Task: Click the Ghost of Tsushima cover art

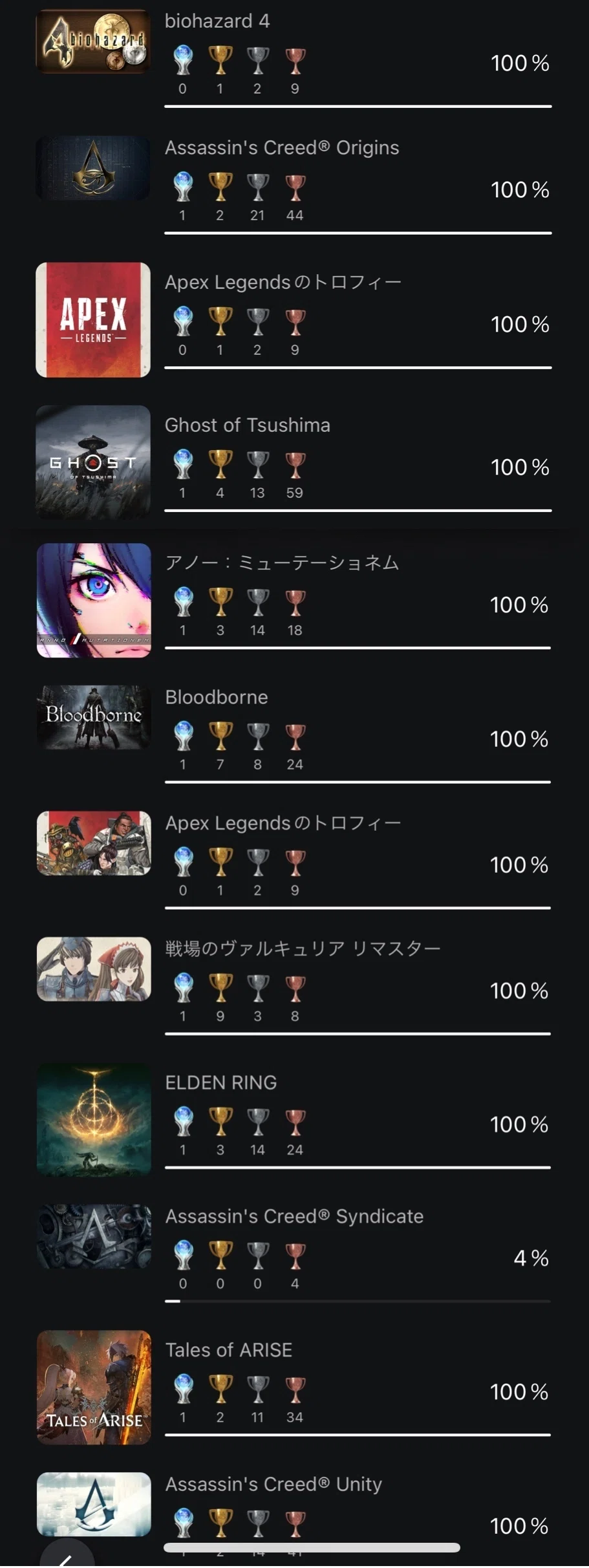Action: [93, 462]
